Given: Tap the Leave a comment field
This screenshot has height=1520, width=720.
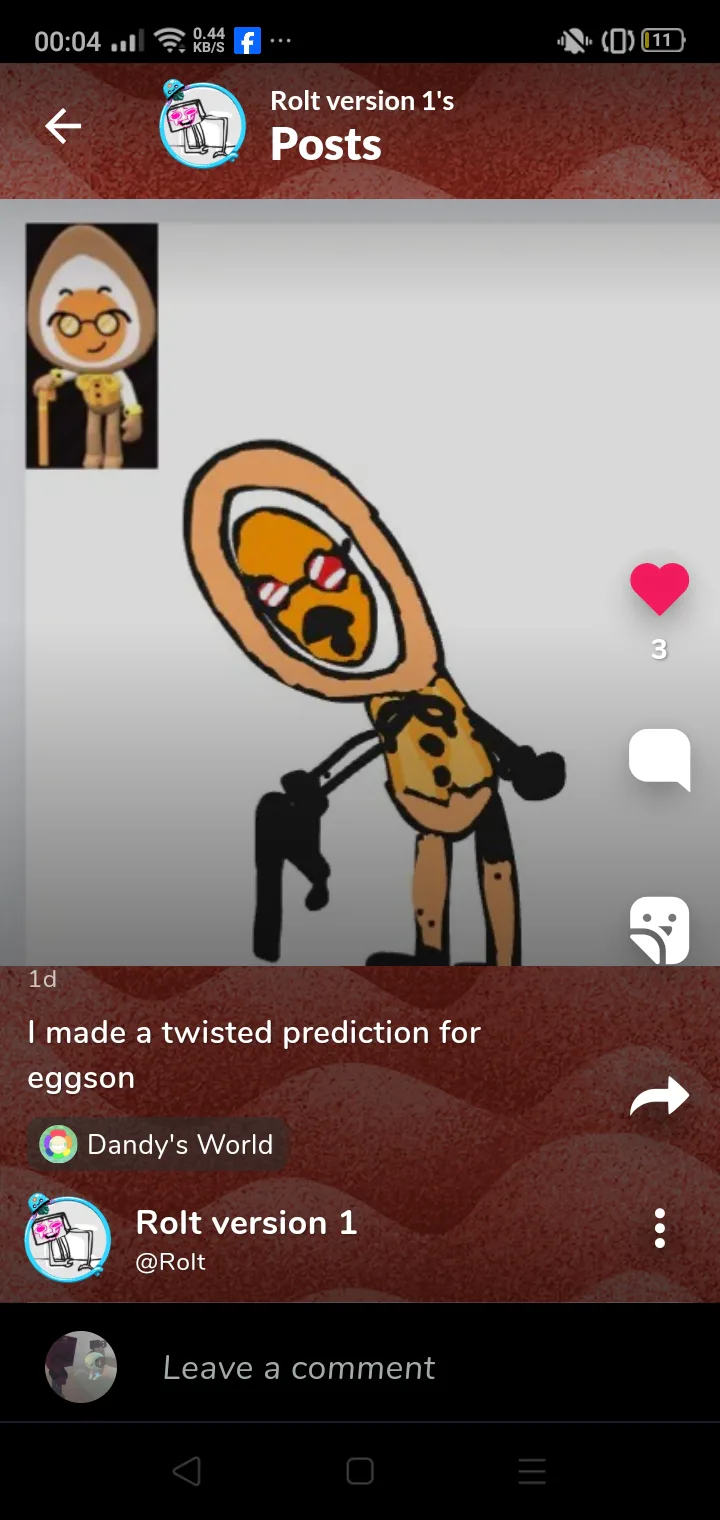Looking at the screenshot, I should [x=300, y=1367].
